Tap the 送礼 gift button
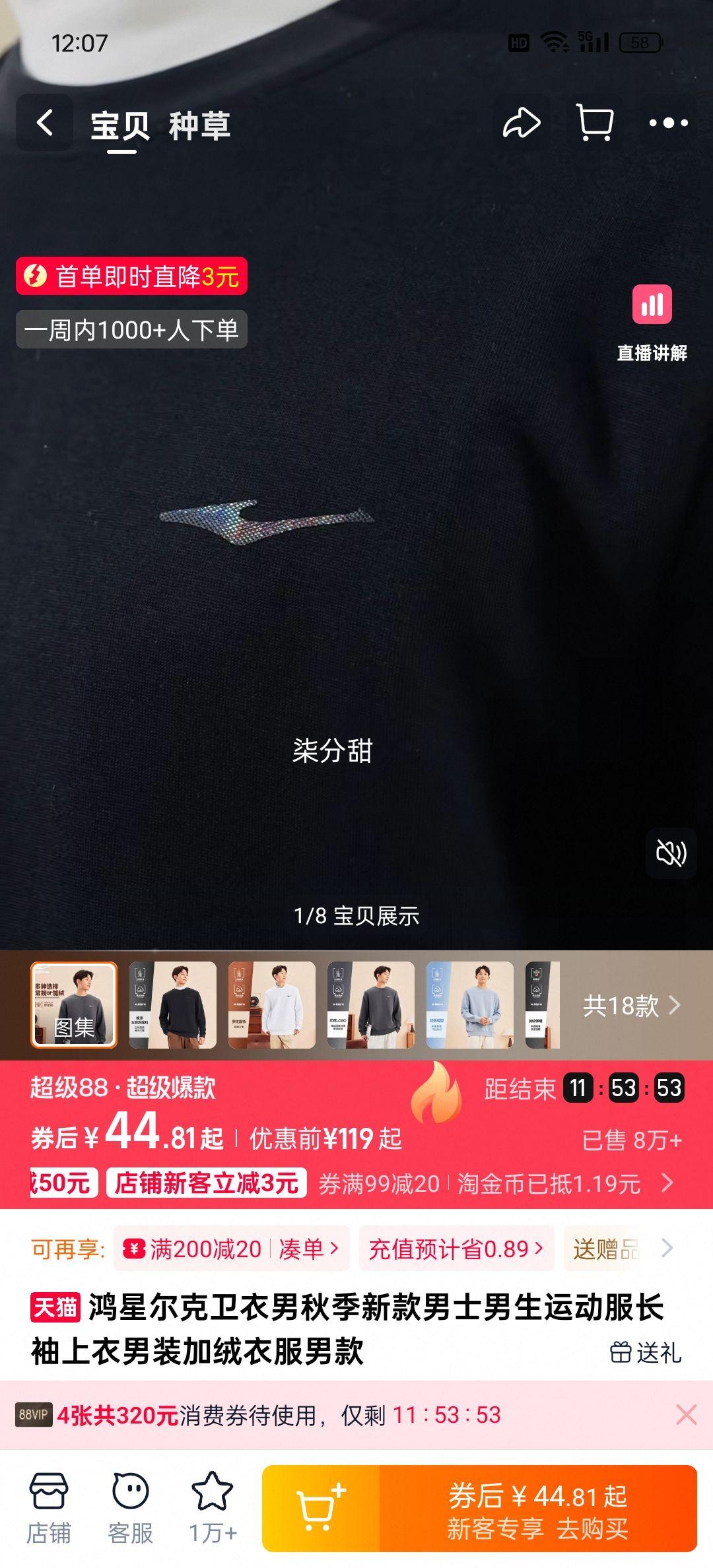This screenshot has width=713, height=1568. click(645, 1352)
